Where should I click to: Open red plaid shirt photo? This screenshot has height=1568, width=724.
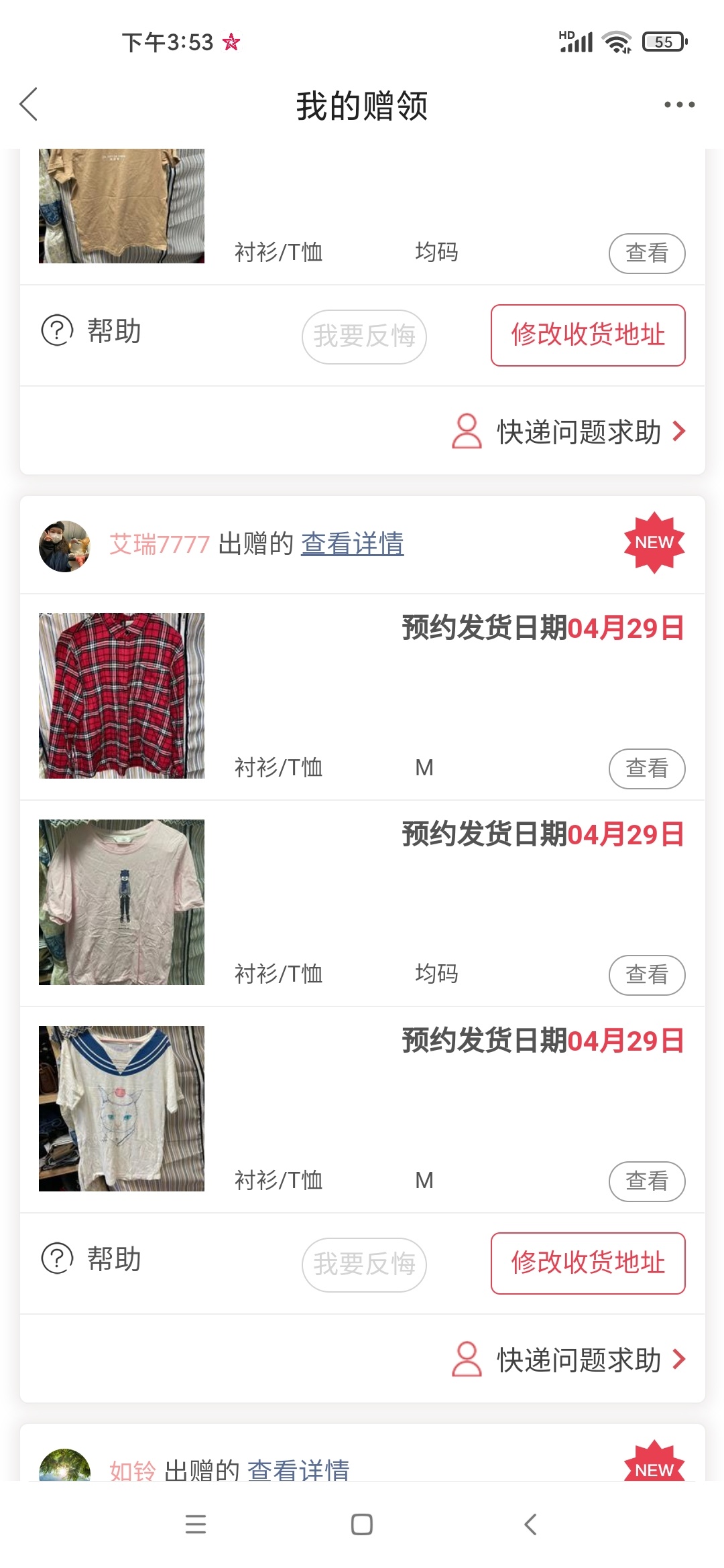pos(121,696)
